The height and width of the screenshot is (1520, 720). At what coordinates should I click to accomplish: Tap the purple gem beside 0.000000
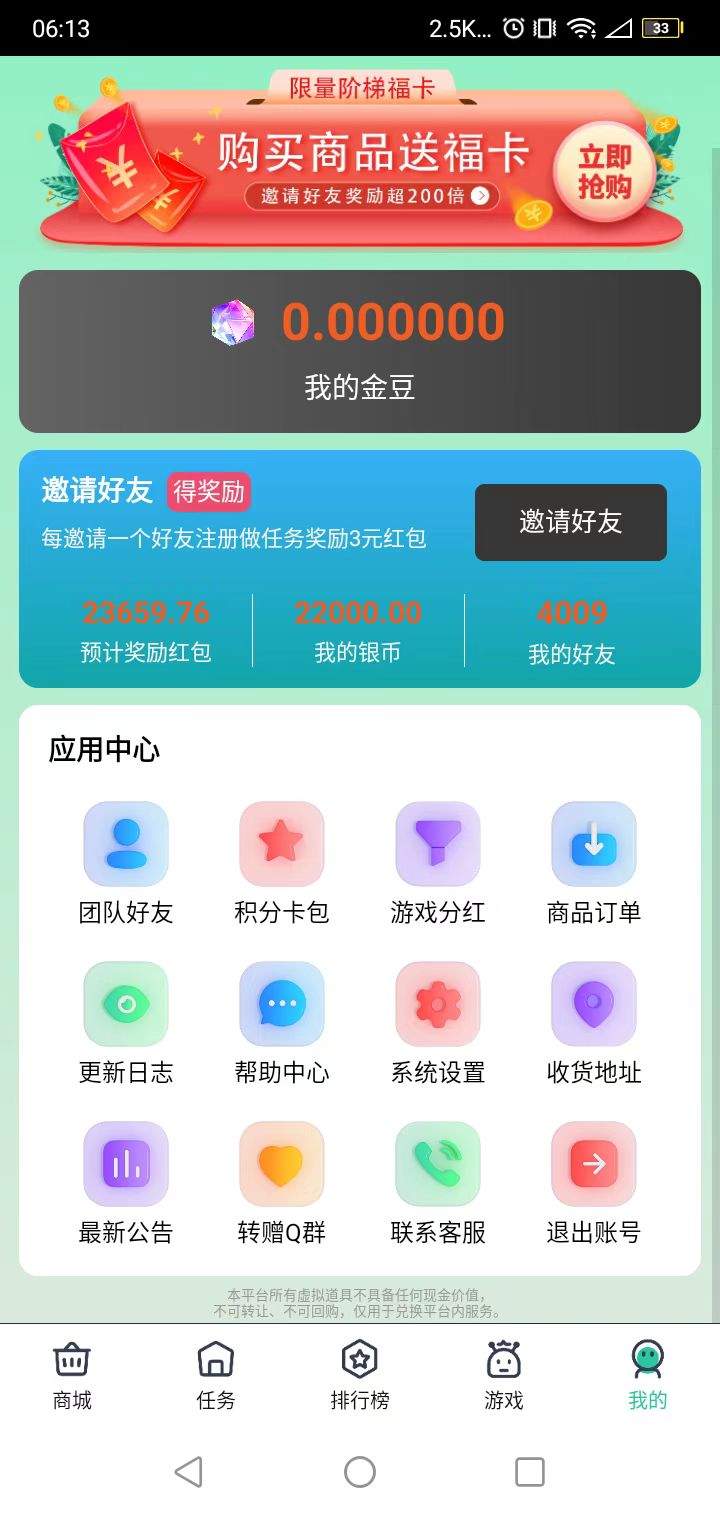pyautogui.click(x=232, y=322)
